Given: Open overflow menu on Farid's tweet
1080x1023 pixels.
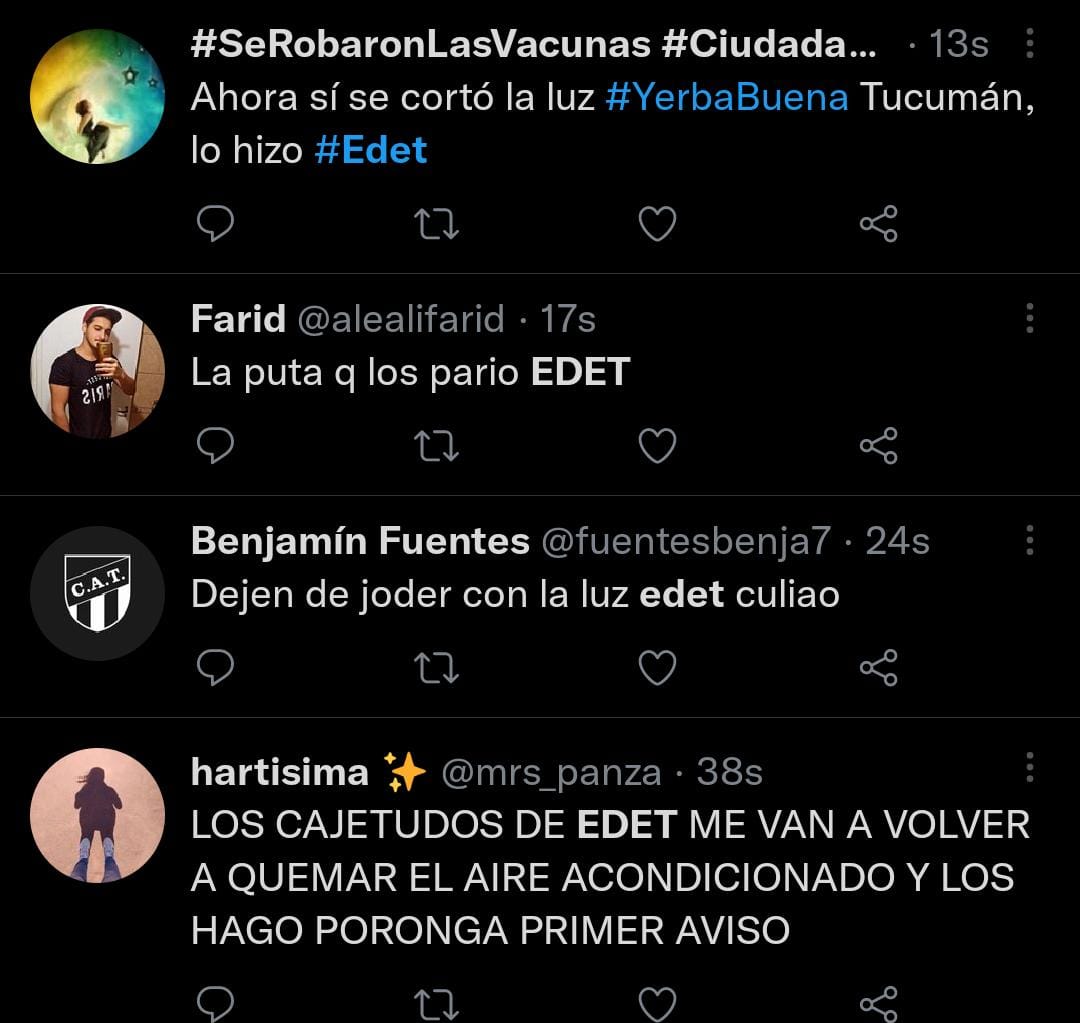Looking at the screenshot, I should 1030,319.
